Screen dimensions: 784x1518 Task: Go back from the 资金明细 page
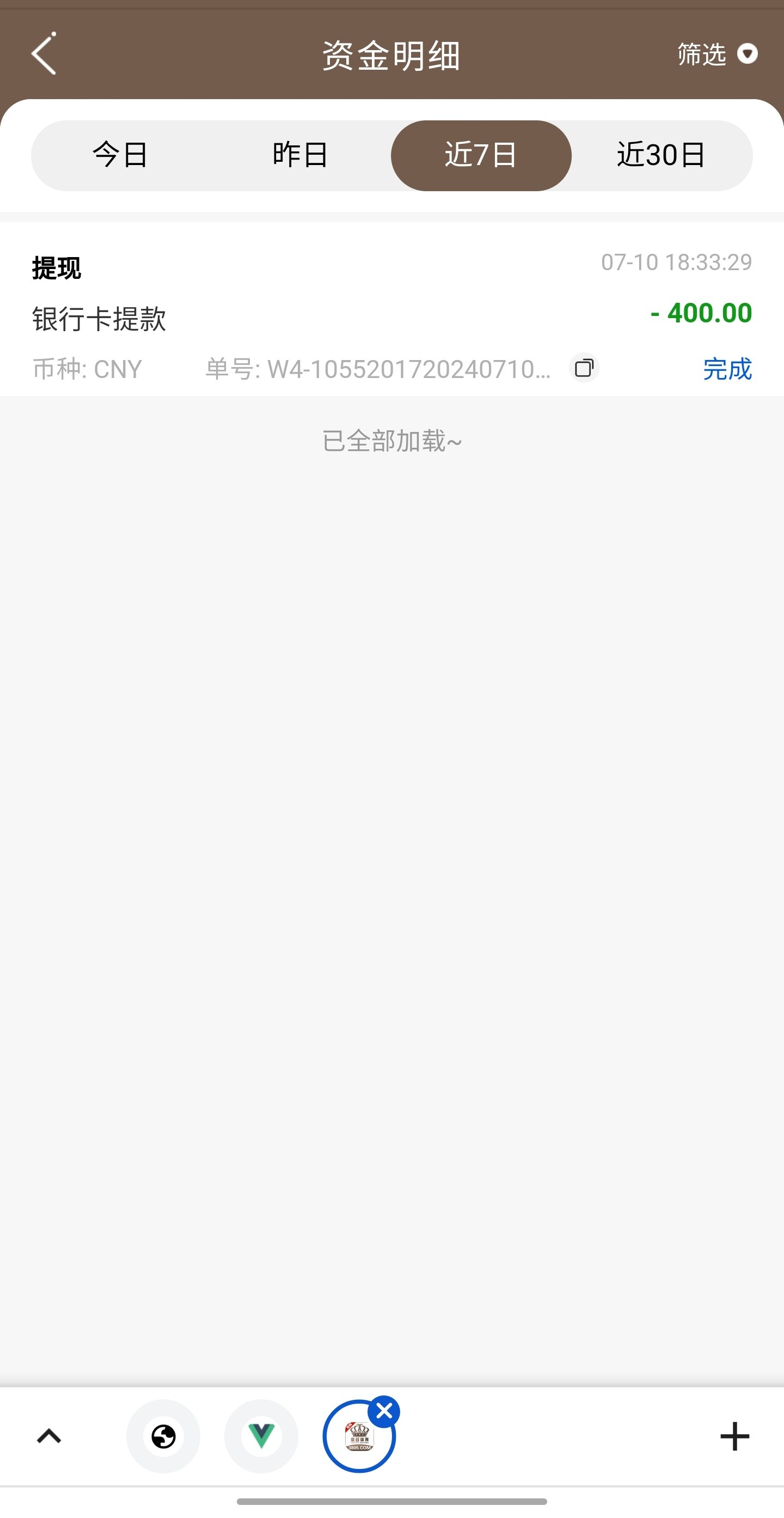tap(44, 54)
